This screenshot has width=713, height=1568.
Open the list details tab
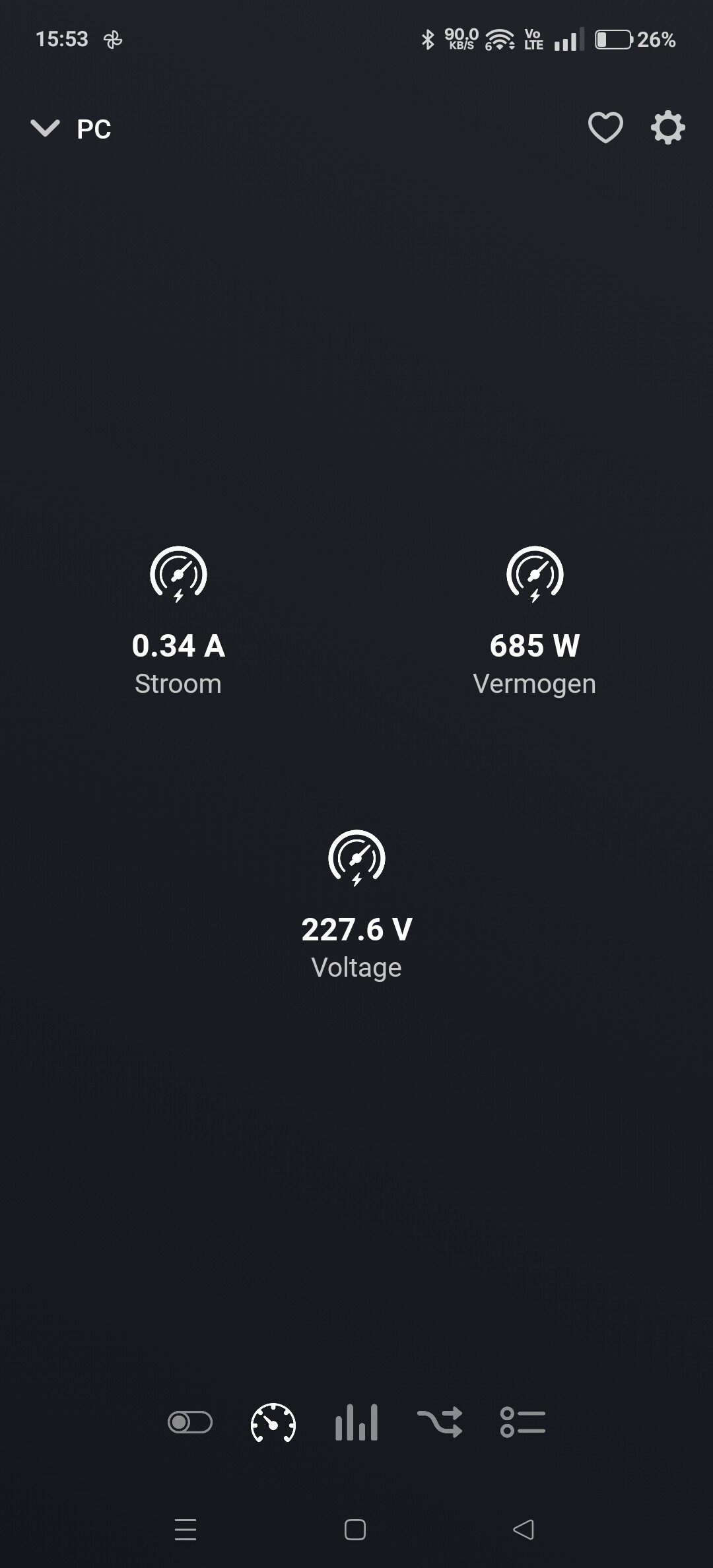(x=523, y=1422)
